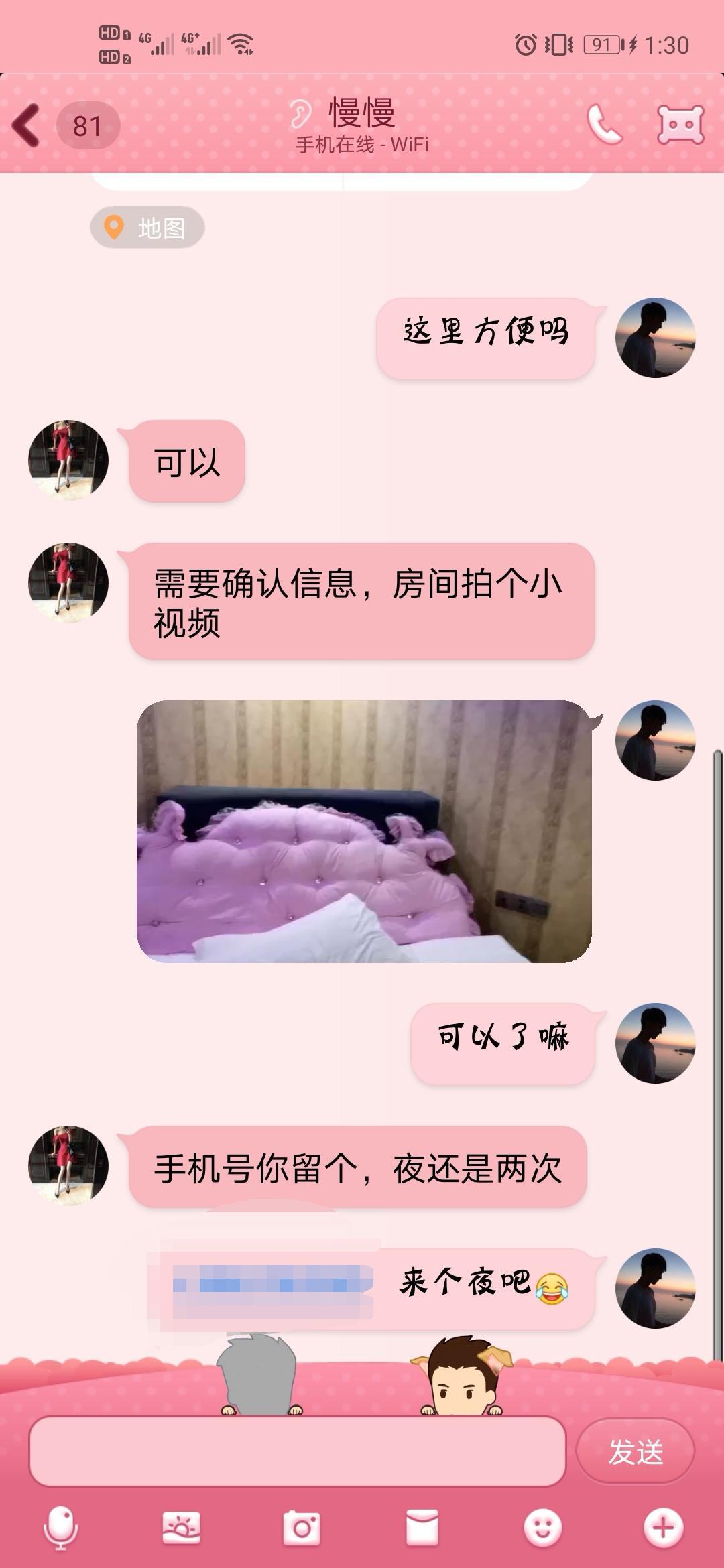Open 慢慢's profile from her avatar beside 可以
The height and width of the screenshot is (1568, 724).
[68, 460]
